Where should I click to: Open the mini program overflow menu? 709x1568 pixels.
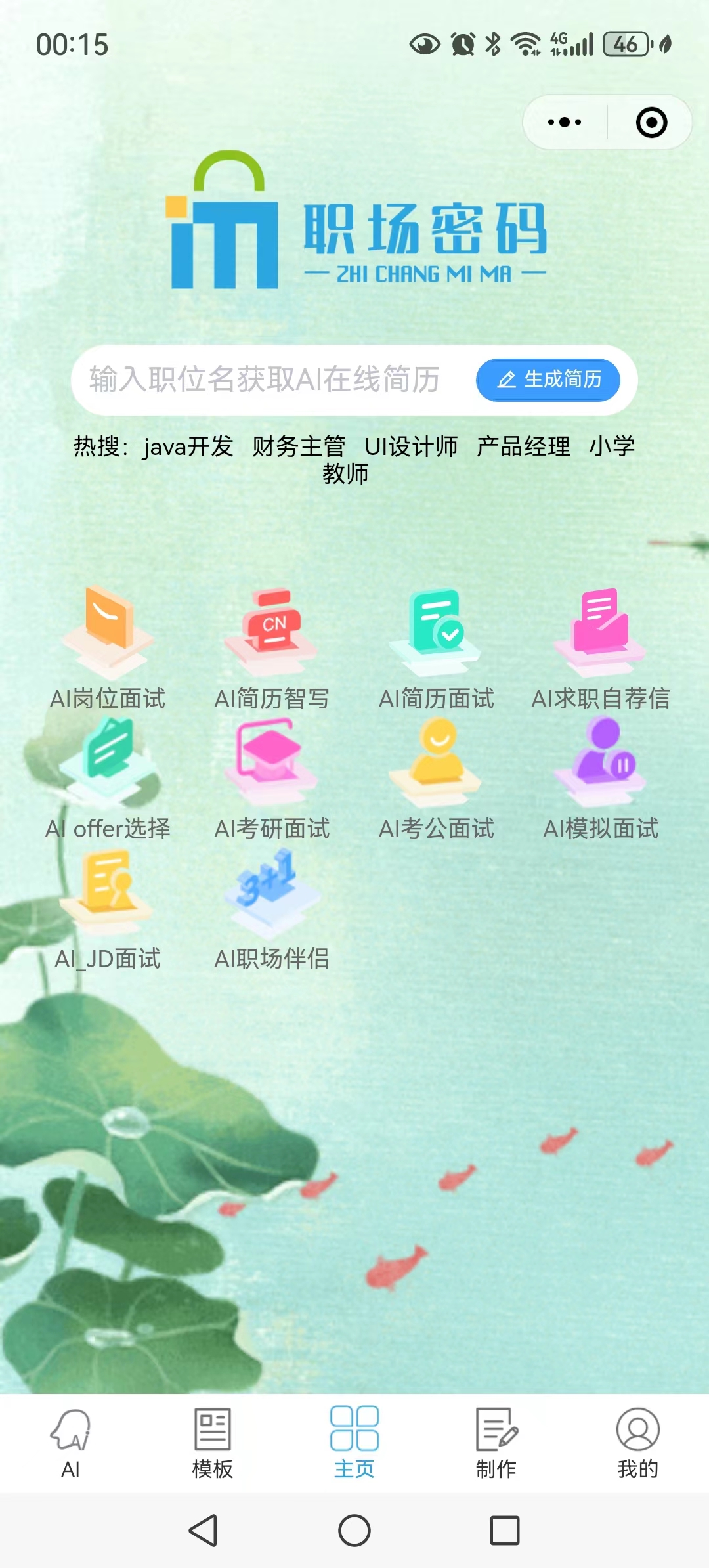tap(565, 122)
